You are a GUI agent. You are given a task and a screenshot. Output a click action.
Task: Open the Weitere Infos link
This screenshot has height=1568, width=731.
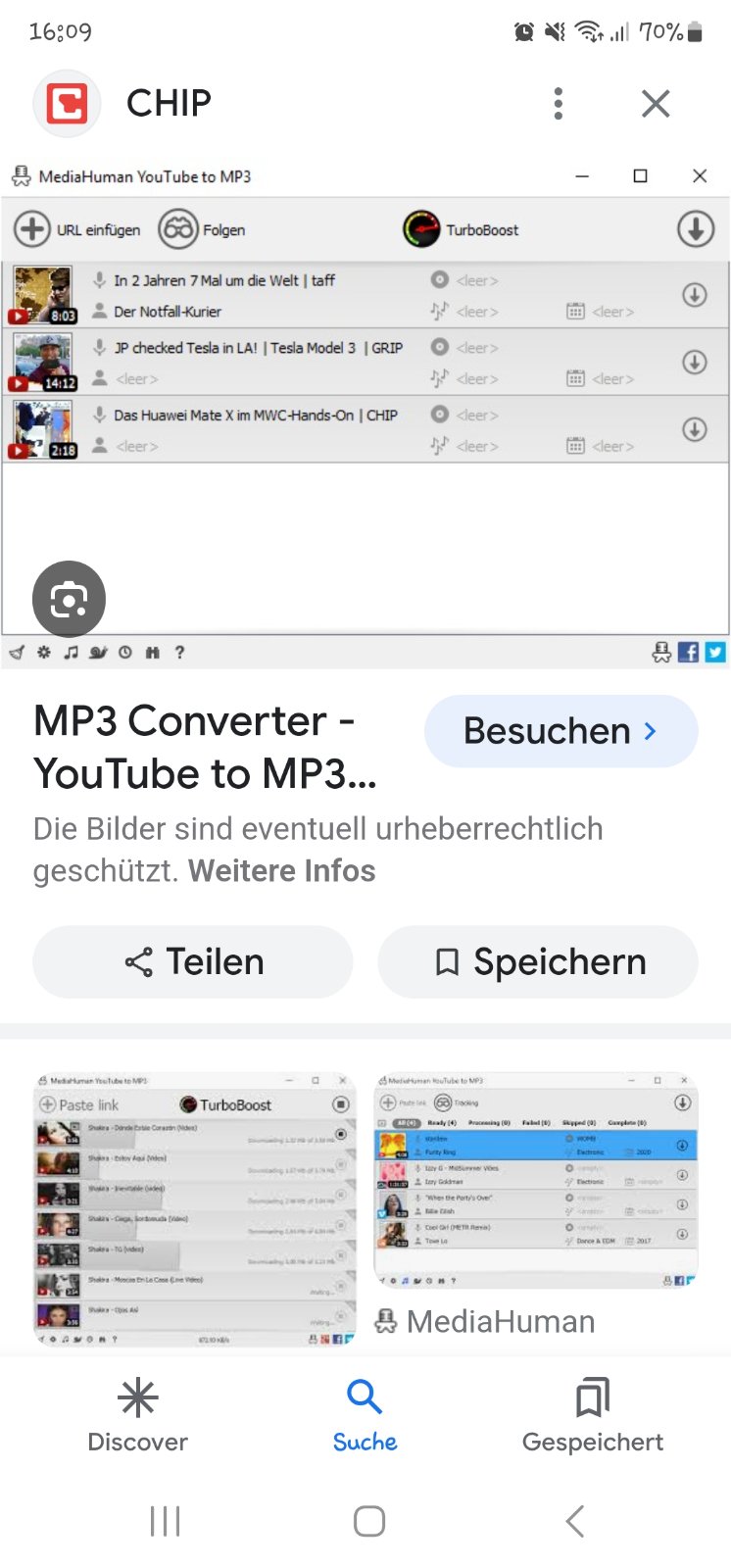click(282, 871)
